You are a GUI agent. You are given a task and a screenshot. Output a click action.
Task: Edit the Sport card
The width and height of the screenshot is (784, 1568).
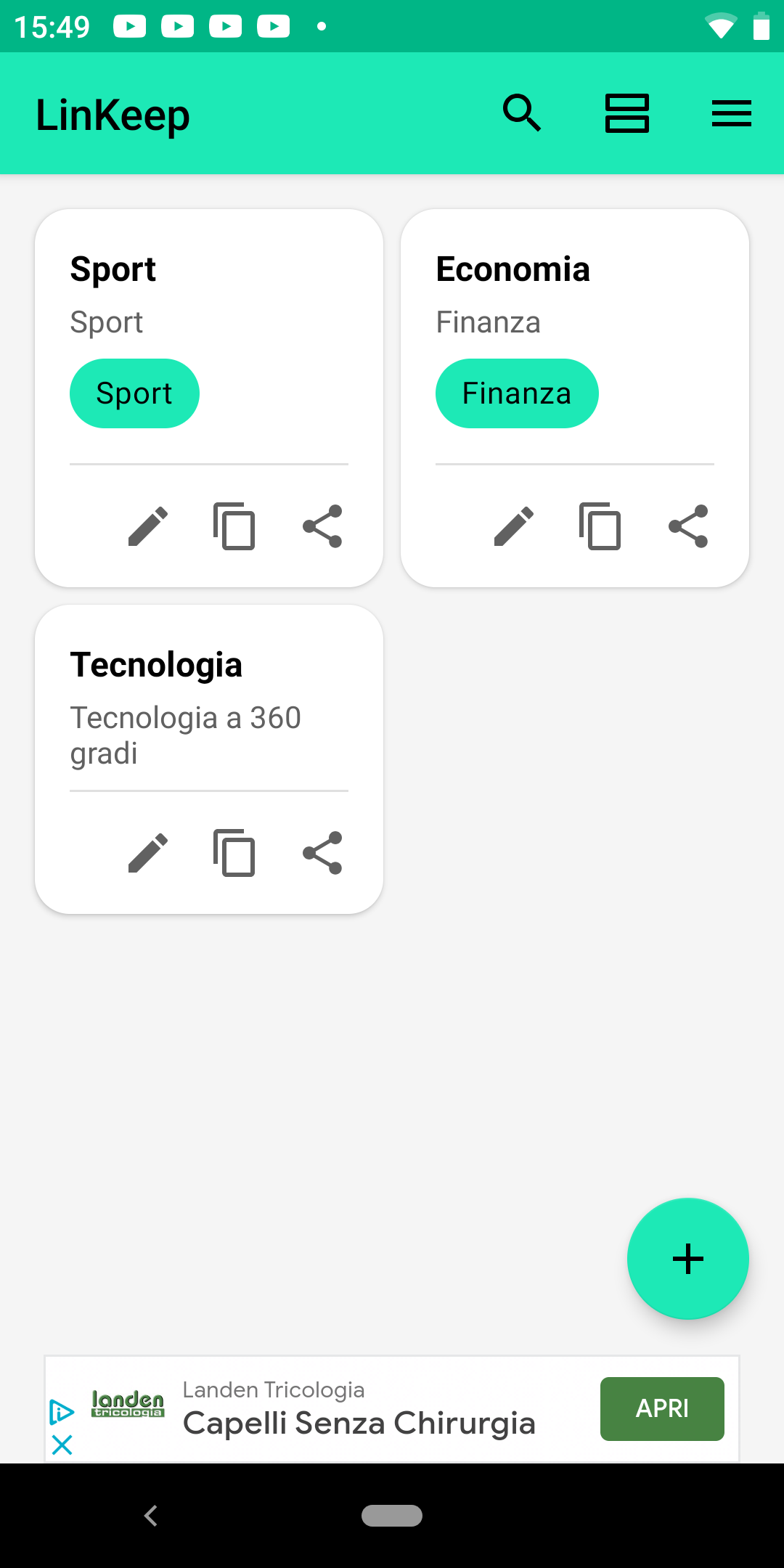click(x=148, y=526)
